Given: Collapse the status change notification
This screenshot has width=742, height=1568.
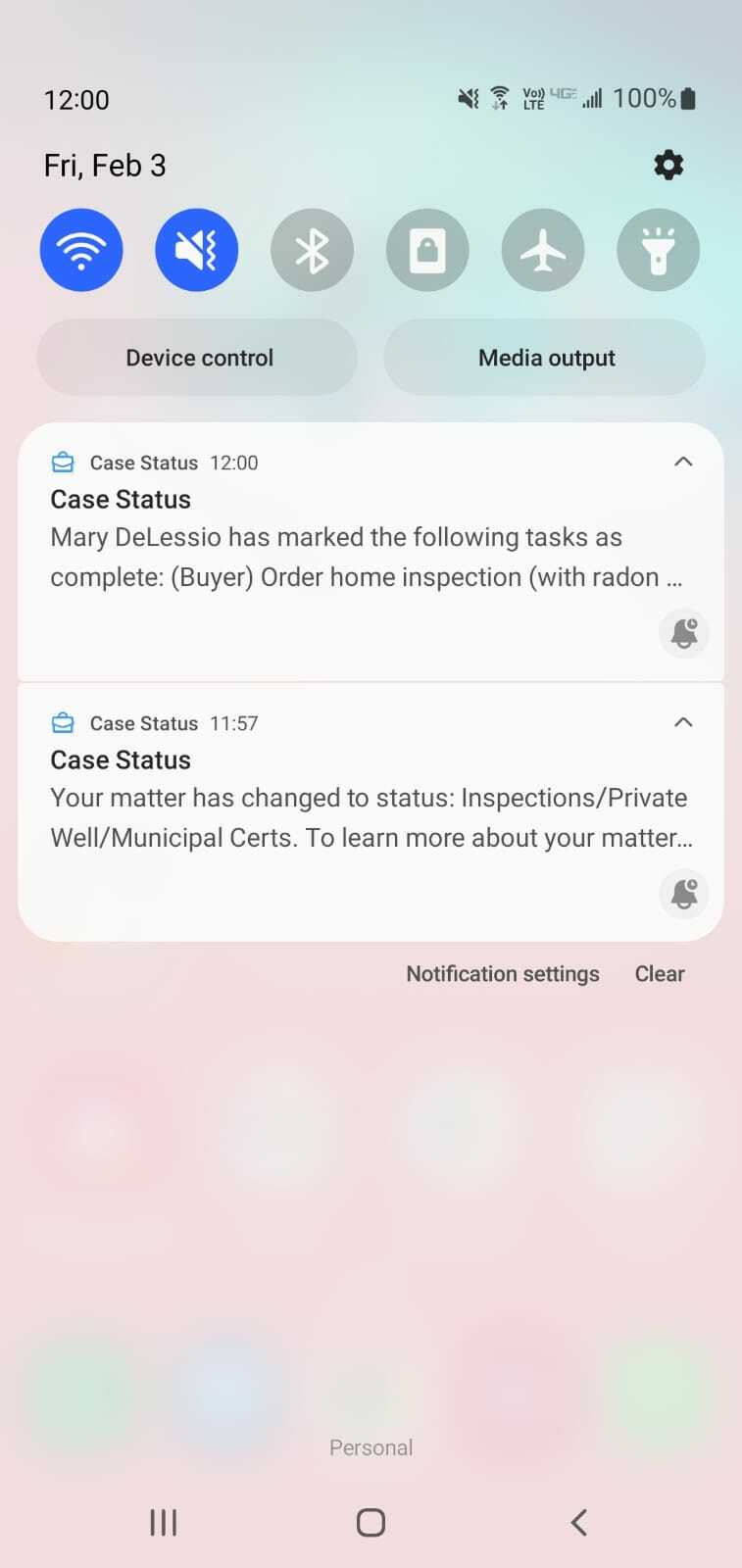Looking at the screenshot, I should click(683, 722).
